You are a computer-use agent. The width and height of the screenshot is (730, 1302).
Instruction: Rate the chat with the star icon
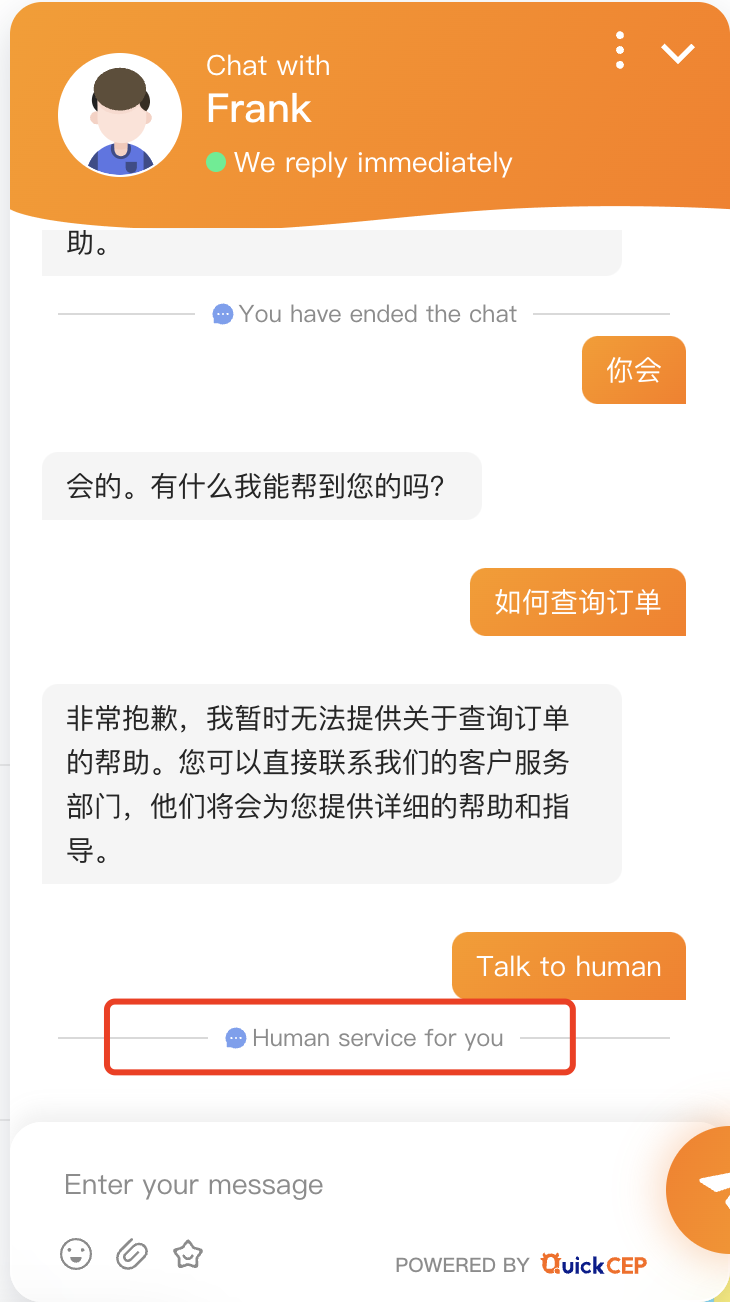point(188,1253)
